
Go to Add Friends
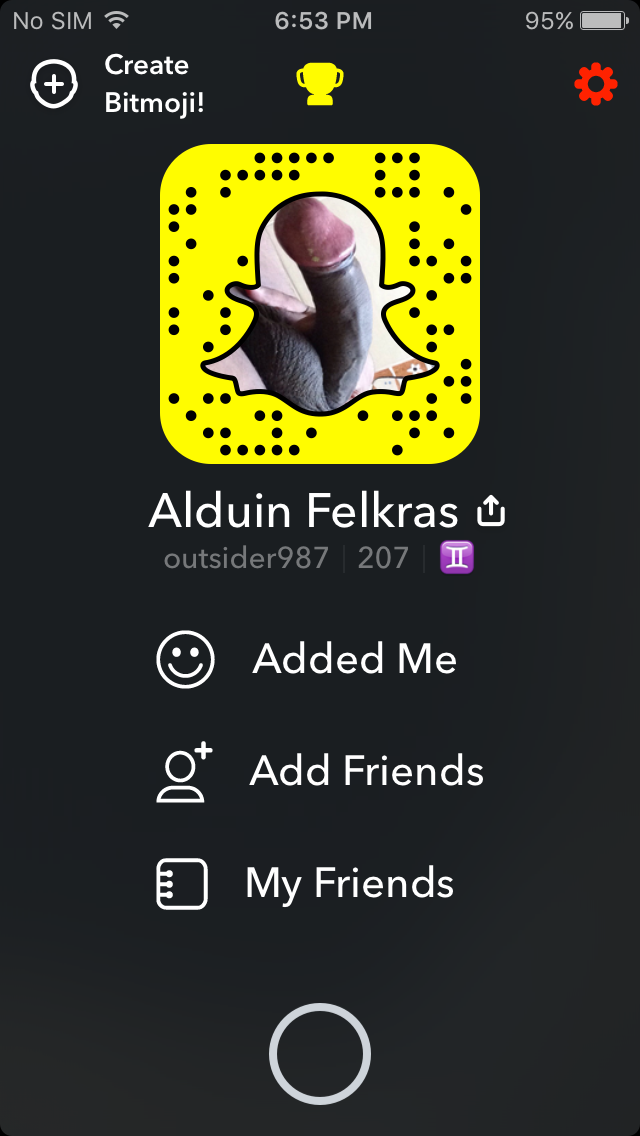[x=320, y=771]
